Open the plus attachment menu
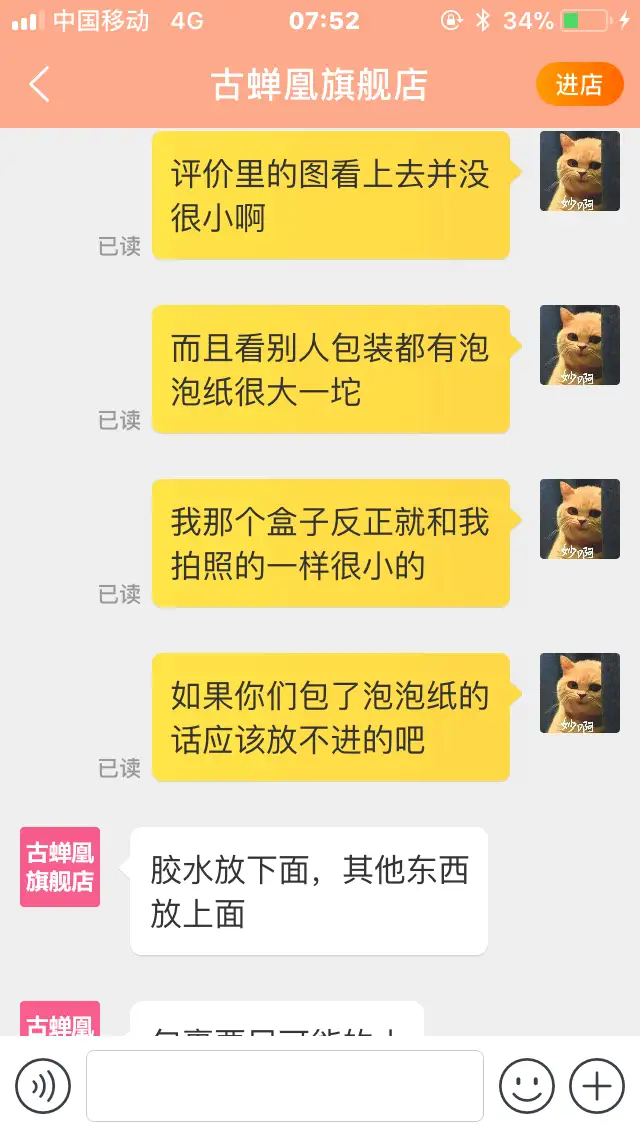 pos(597,1086)
